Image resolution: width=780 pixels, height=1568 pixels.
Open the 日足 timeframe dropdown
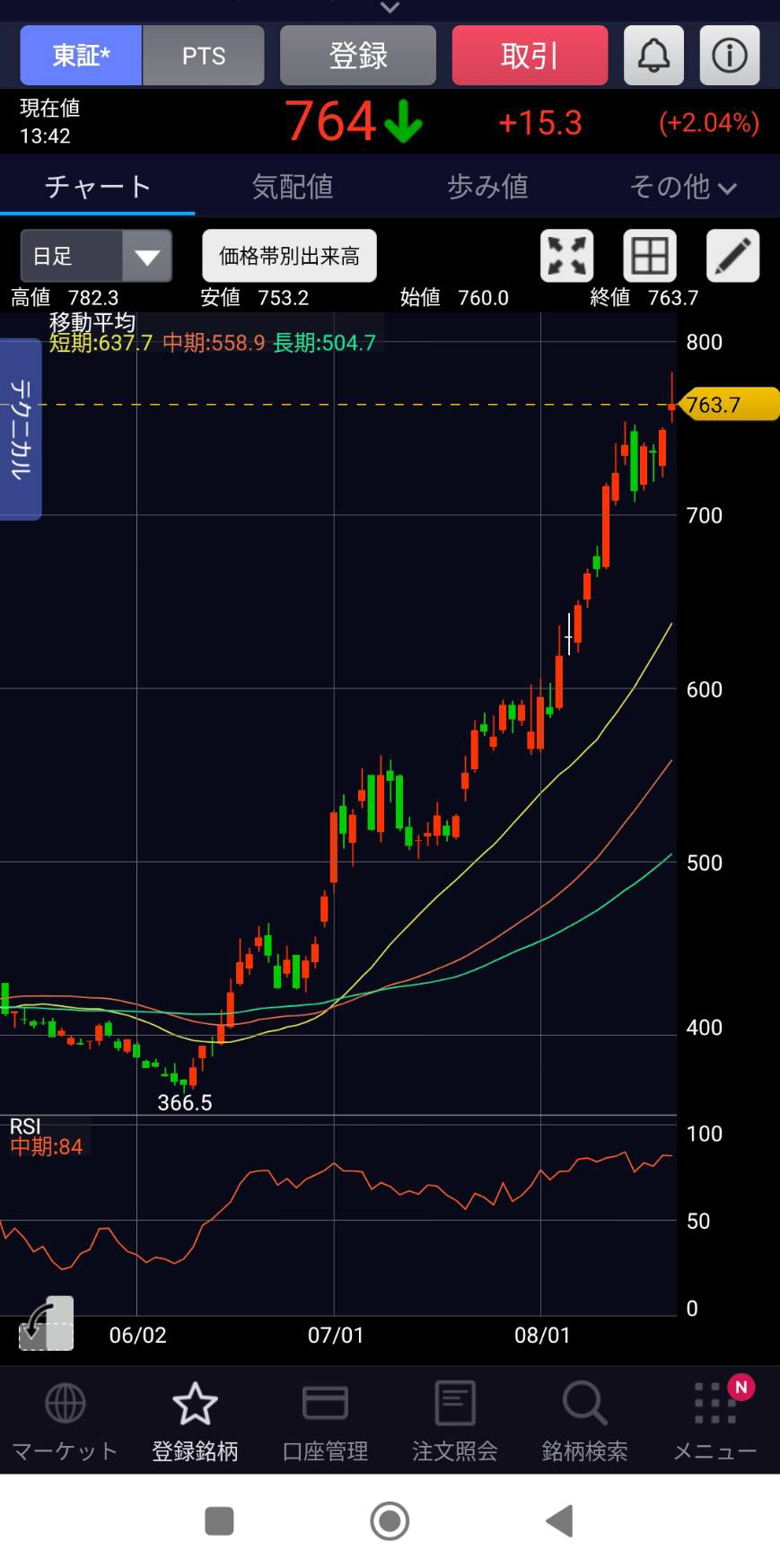click(96, 256)
